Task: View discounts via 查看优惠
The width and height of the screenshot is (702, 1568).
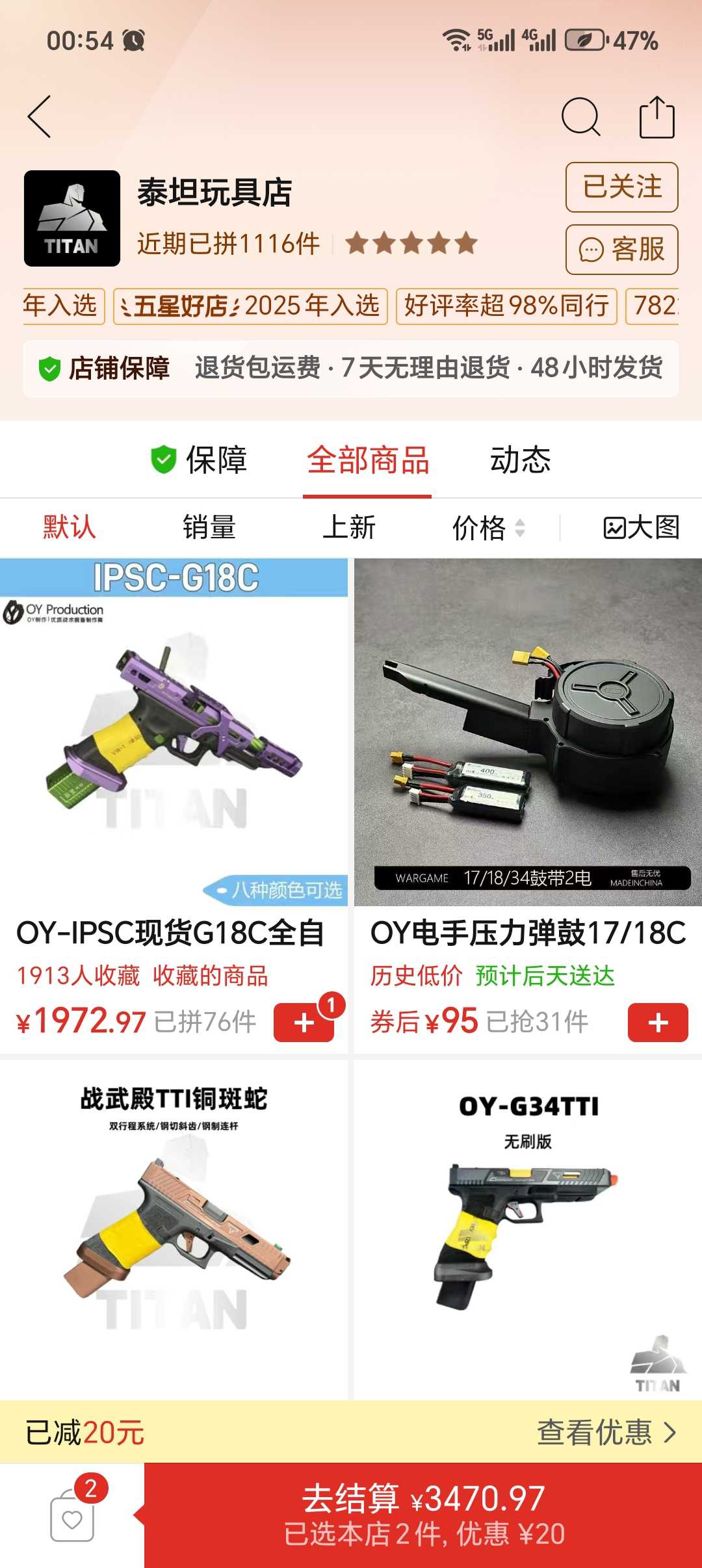Action: [606, 1432]
